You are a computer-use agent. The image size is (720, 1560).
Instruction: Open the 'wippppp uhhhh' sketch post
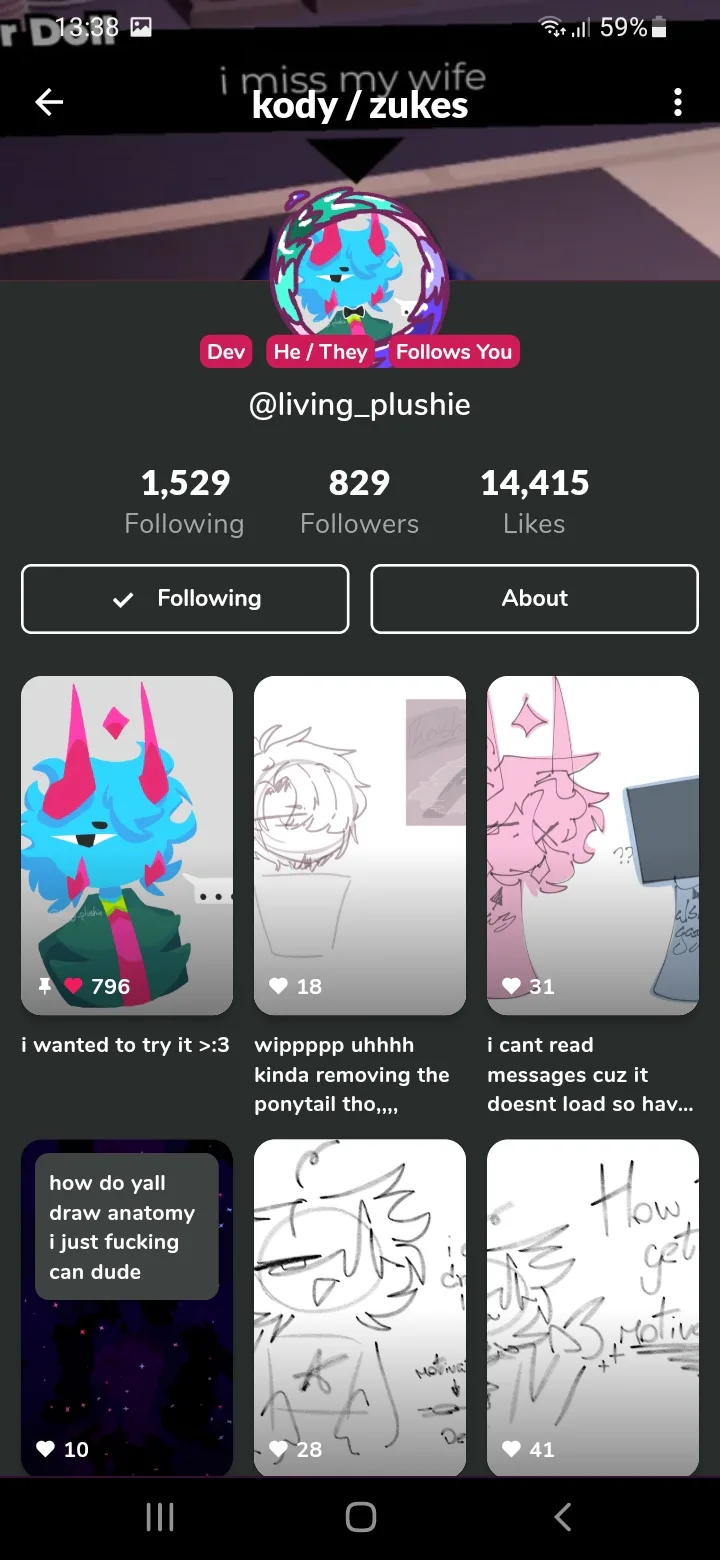[x=360, y=845]
